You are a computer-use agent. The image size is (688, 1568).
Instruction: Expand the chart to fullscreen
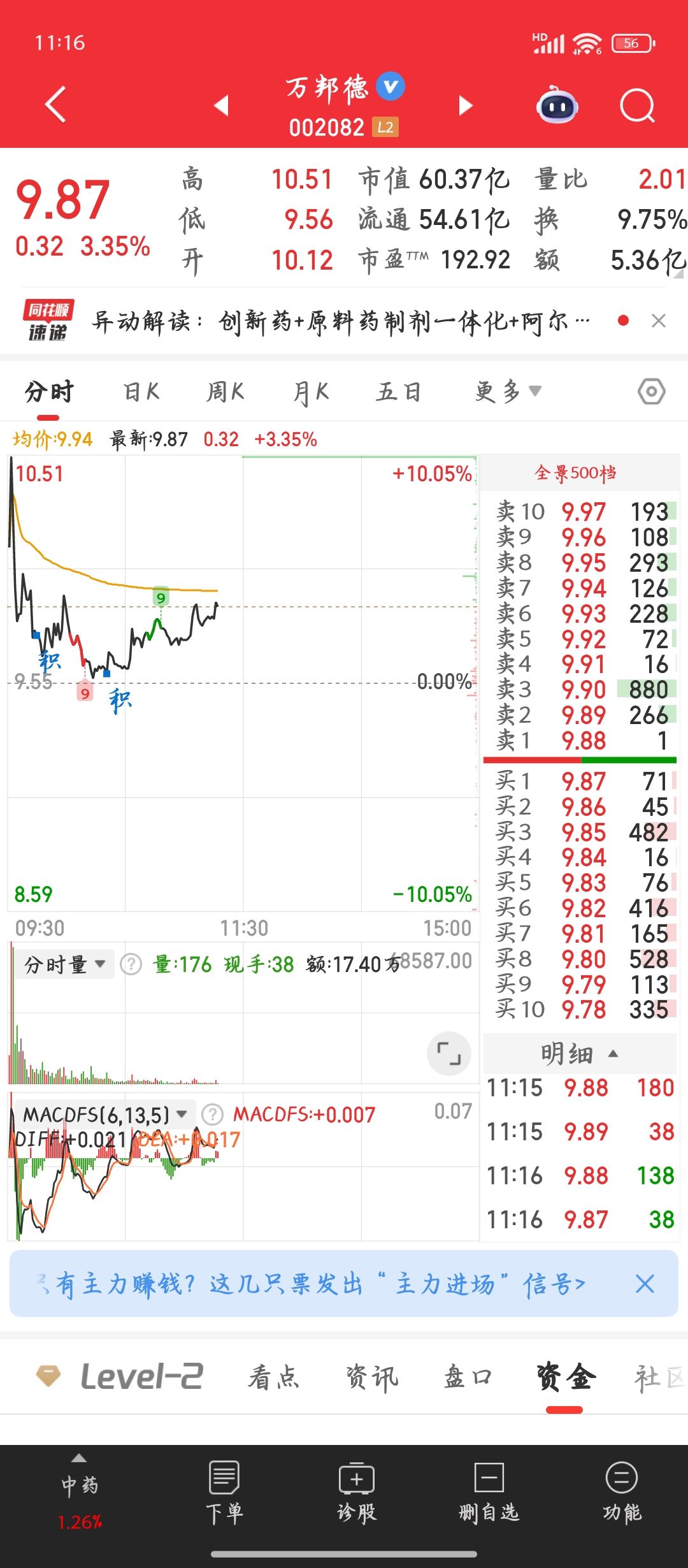point(448,1053)
